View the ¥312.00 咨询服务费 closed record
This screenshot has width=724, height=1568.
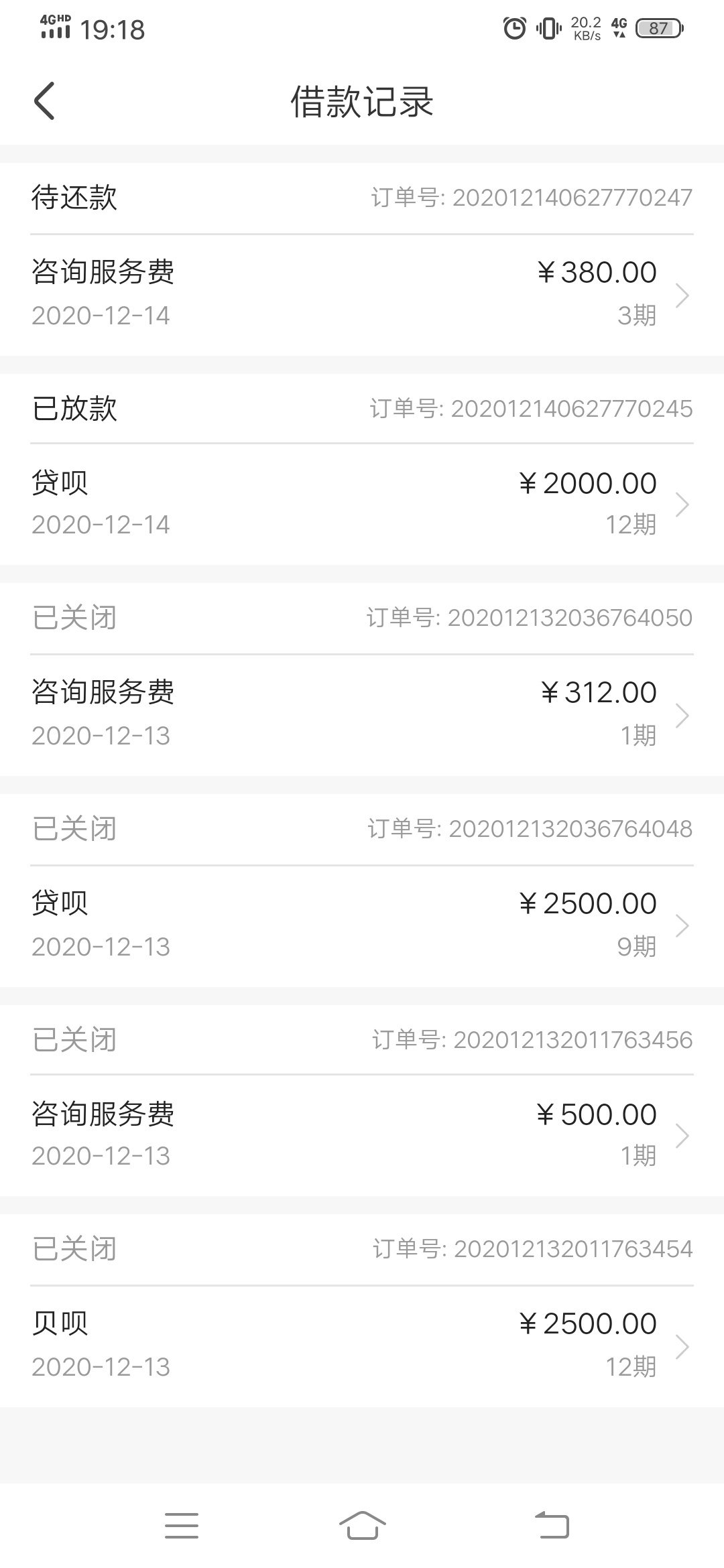[362, 715]
